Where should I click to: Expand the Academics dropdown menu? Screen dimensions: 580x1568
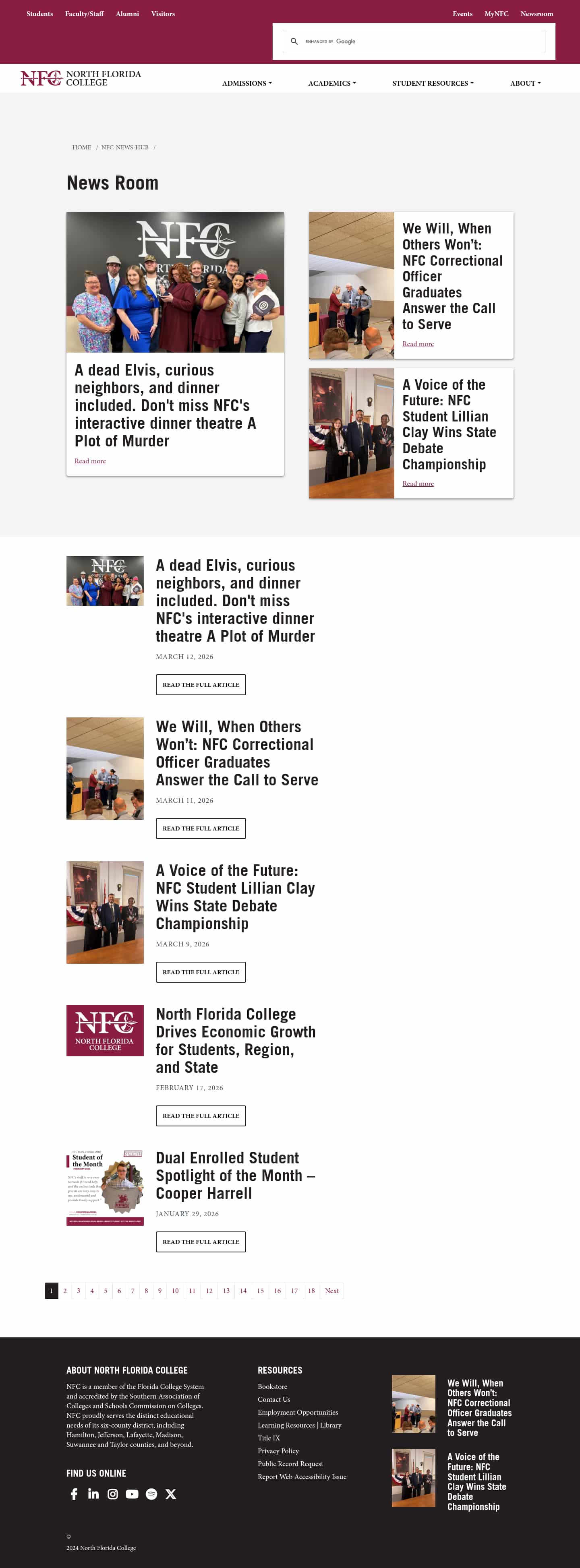pyautogui.click(x=332, y=83)
